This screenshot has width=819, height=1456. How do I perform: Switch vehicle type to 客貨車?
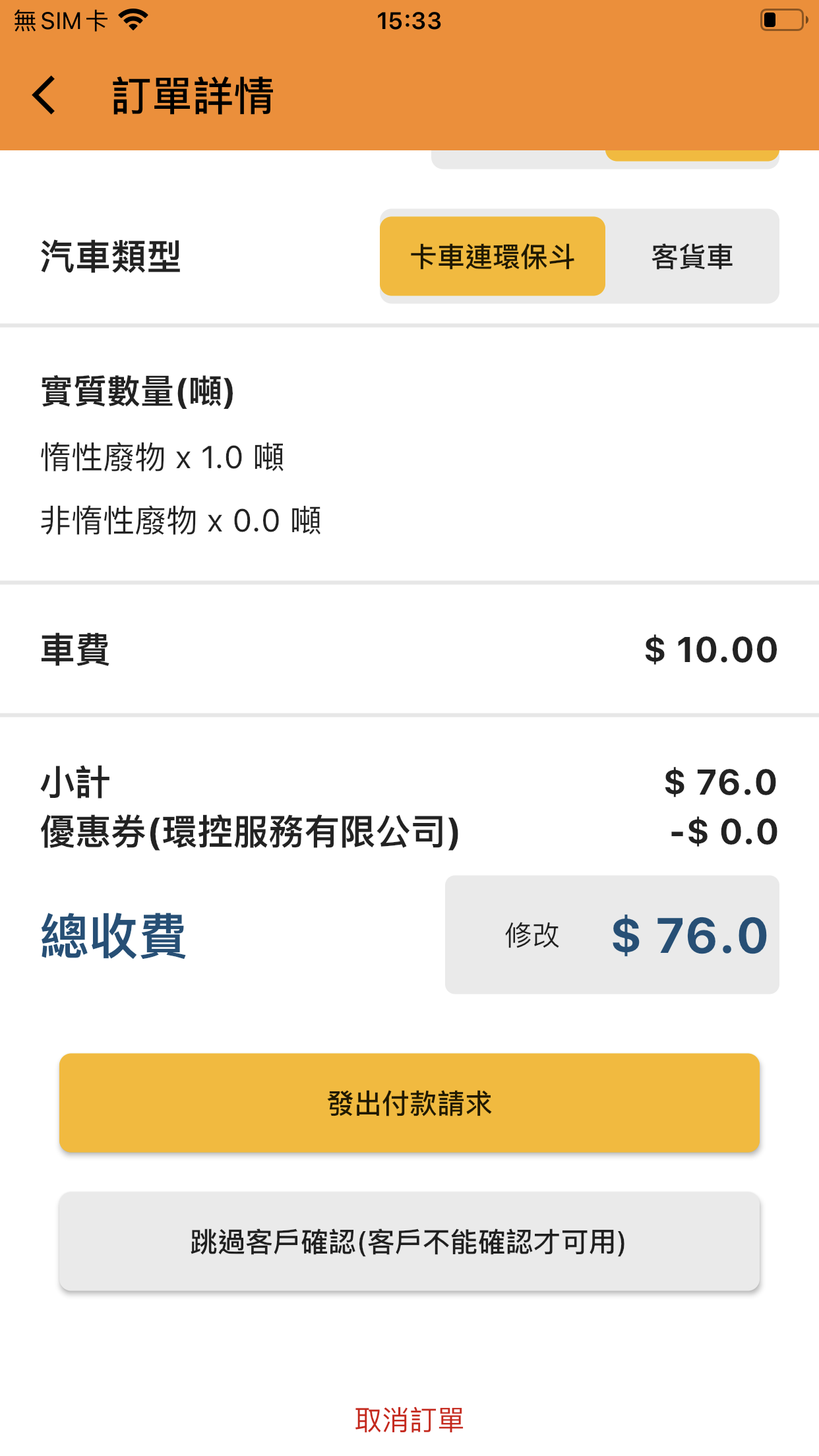click(692, 257)
